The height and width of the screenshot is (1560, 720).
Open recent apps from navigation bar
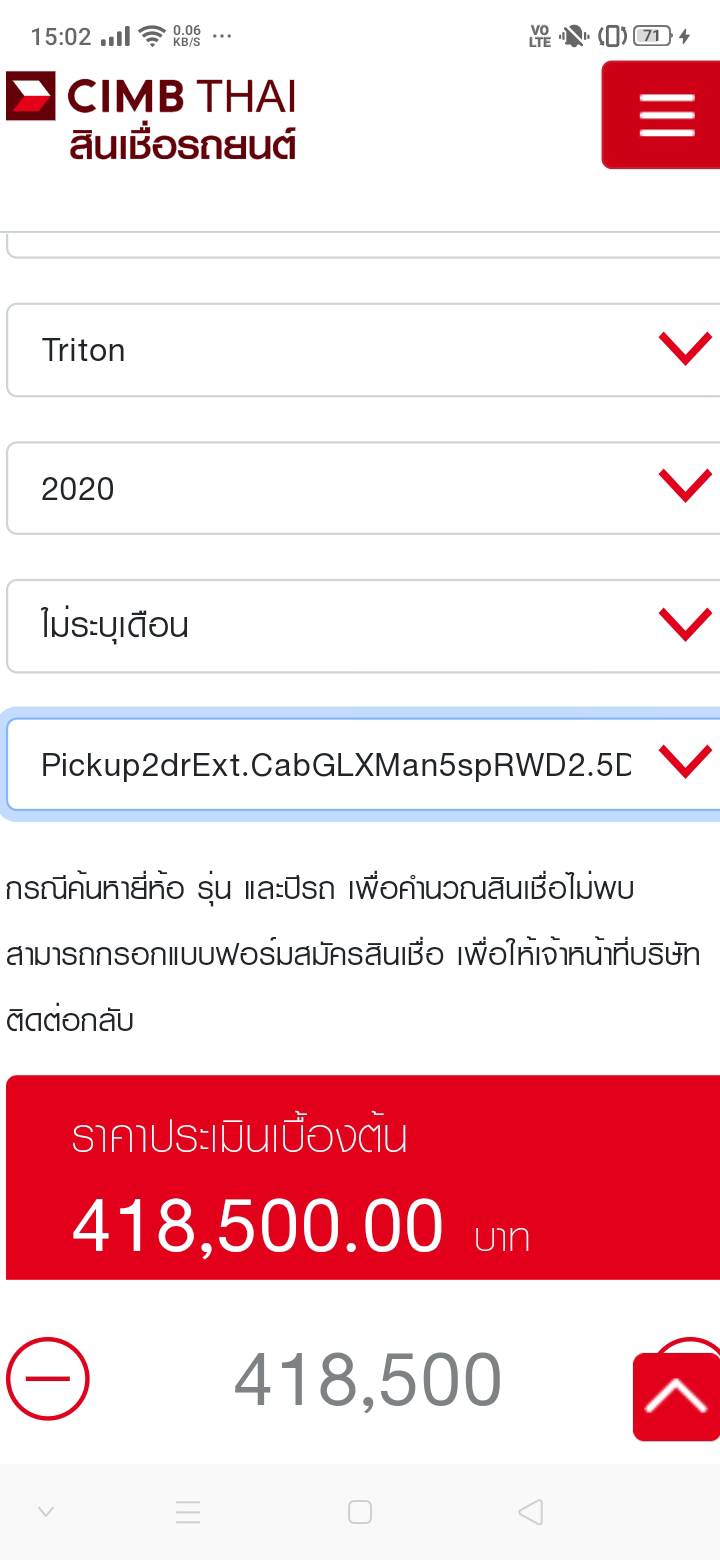(x=188, y=1512)
